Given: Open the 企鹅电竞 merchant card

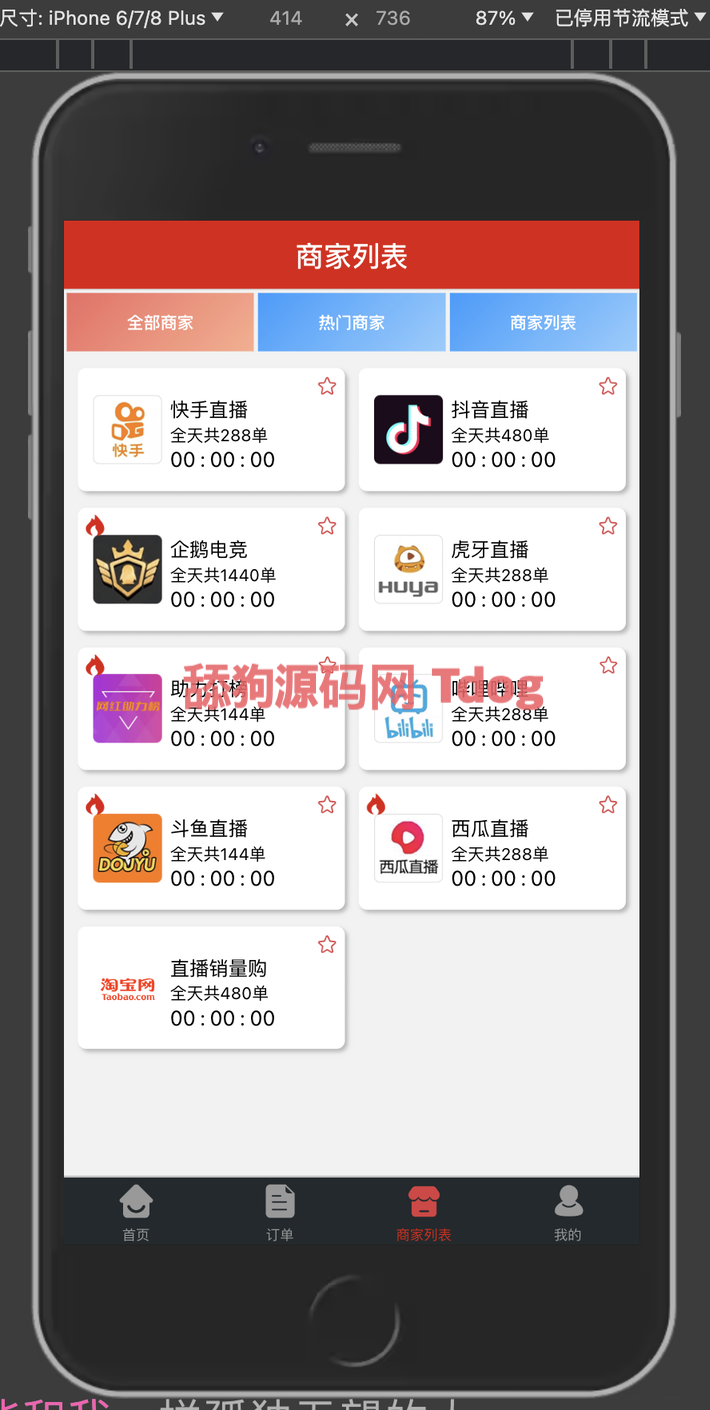Looking at the screenshot, I should [x=211, y=570].
